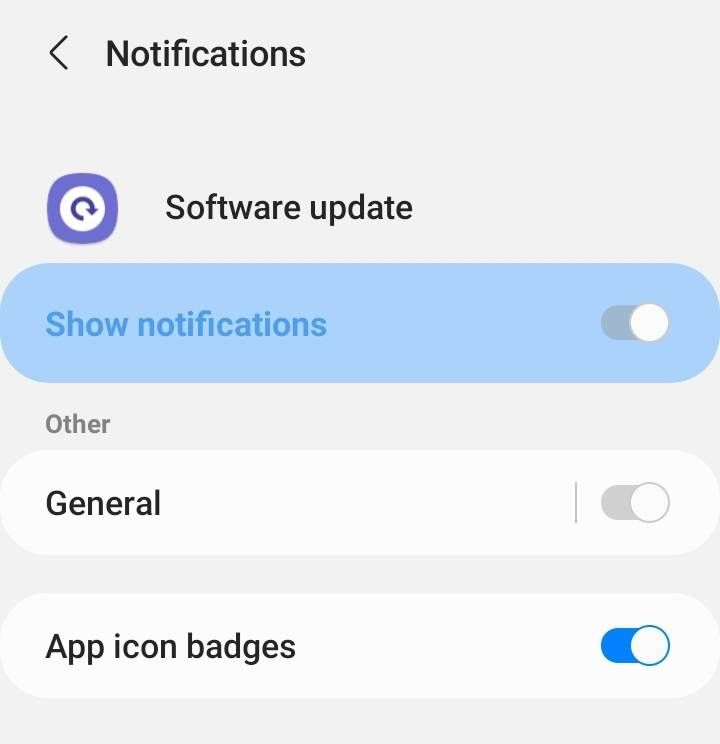Viewport: 720px width, 744px height.
Task: Turn off App icon badges
Action: tap(636, 646)
